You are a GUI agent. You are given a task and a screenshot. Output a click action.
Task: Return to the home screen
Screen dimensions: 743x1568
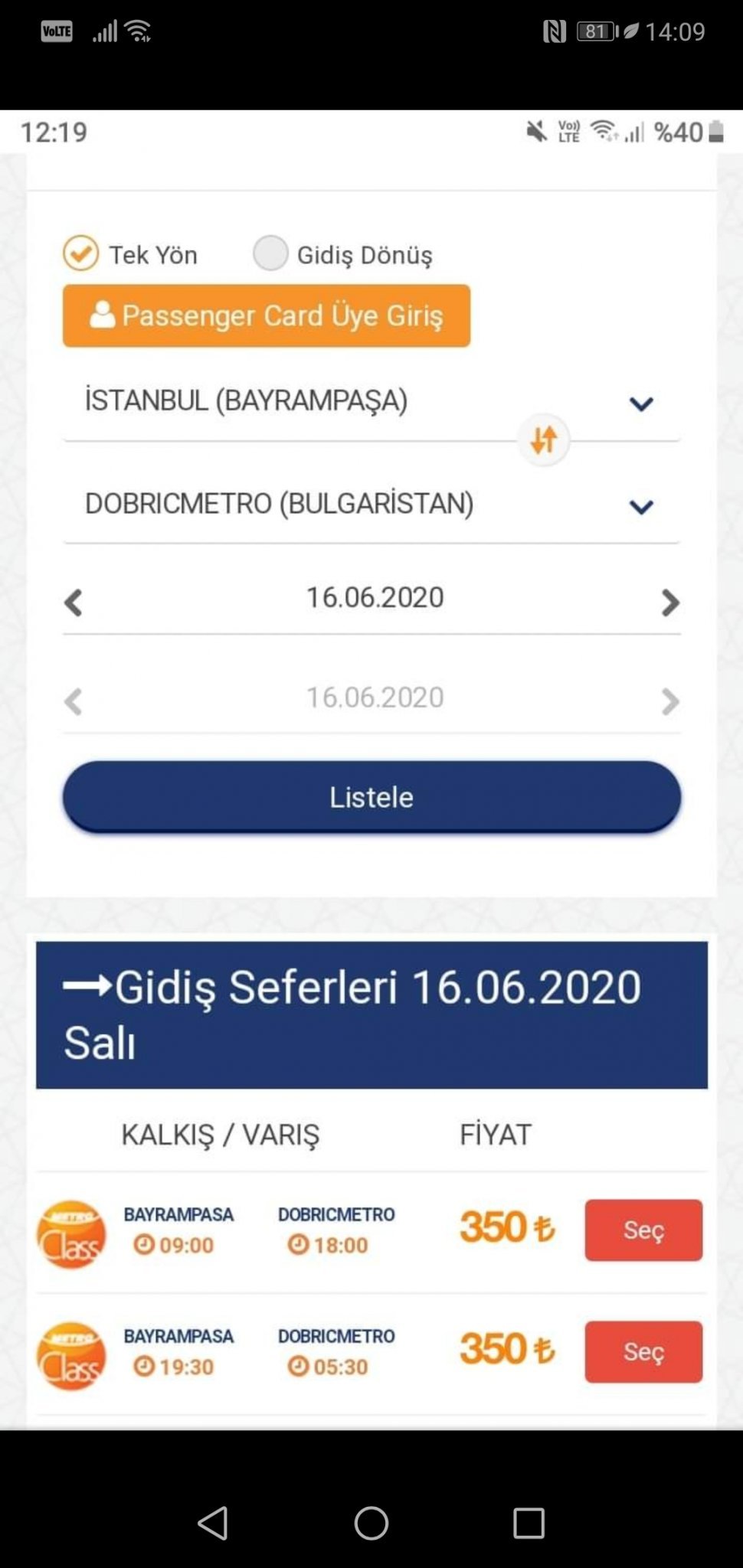[x=371, y=1523]
